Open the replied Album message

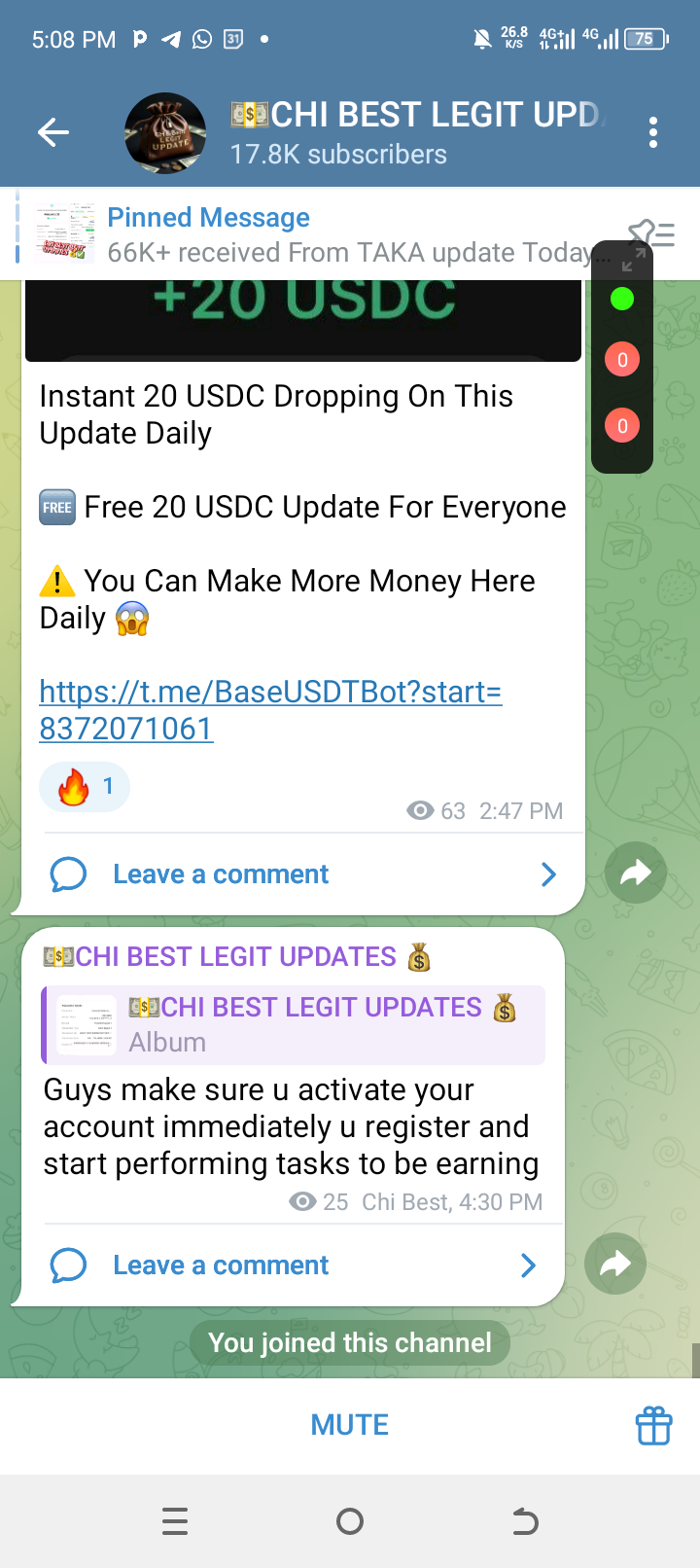[x=294, y=1025]
